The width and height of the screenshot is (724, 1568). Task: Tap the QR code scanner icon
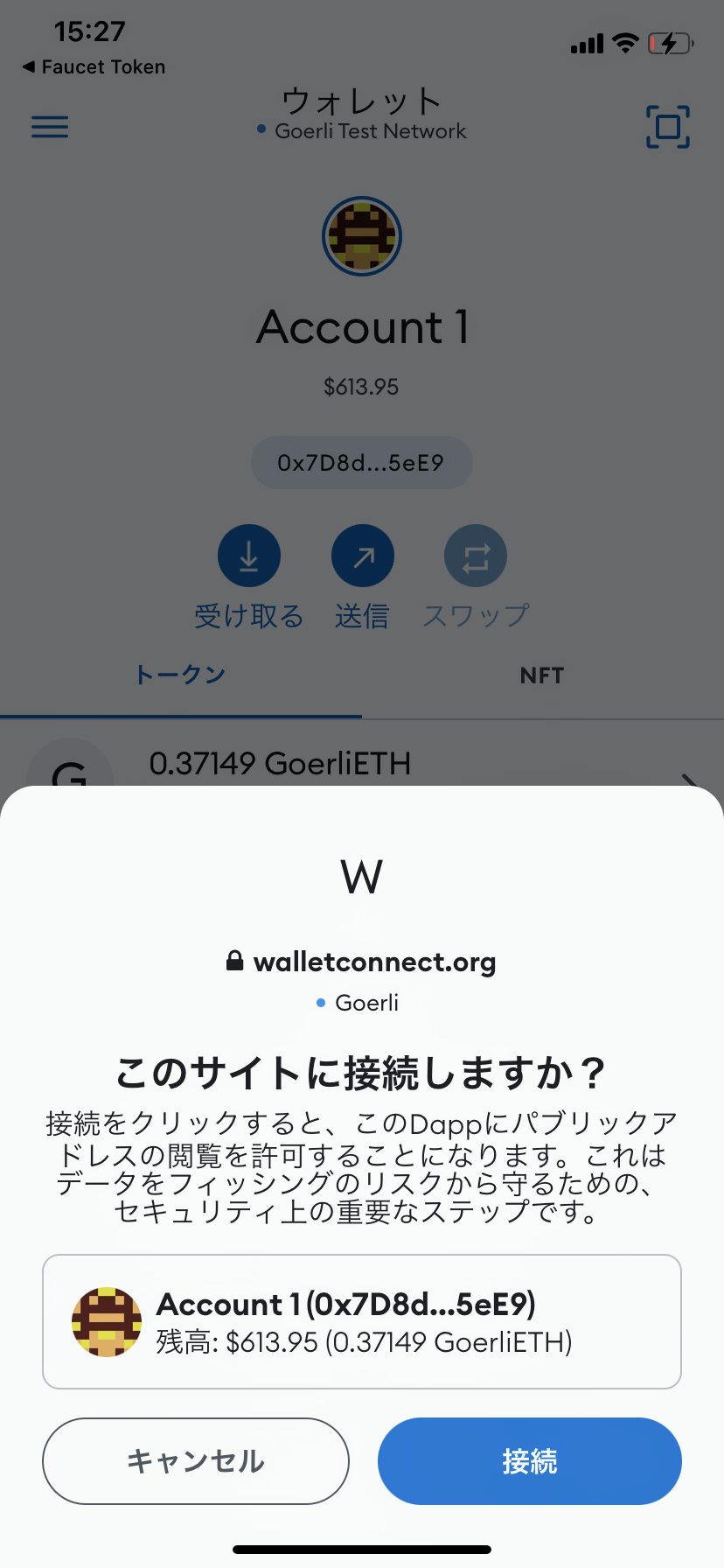pyautogui.click(x=667, y=127)
